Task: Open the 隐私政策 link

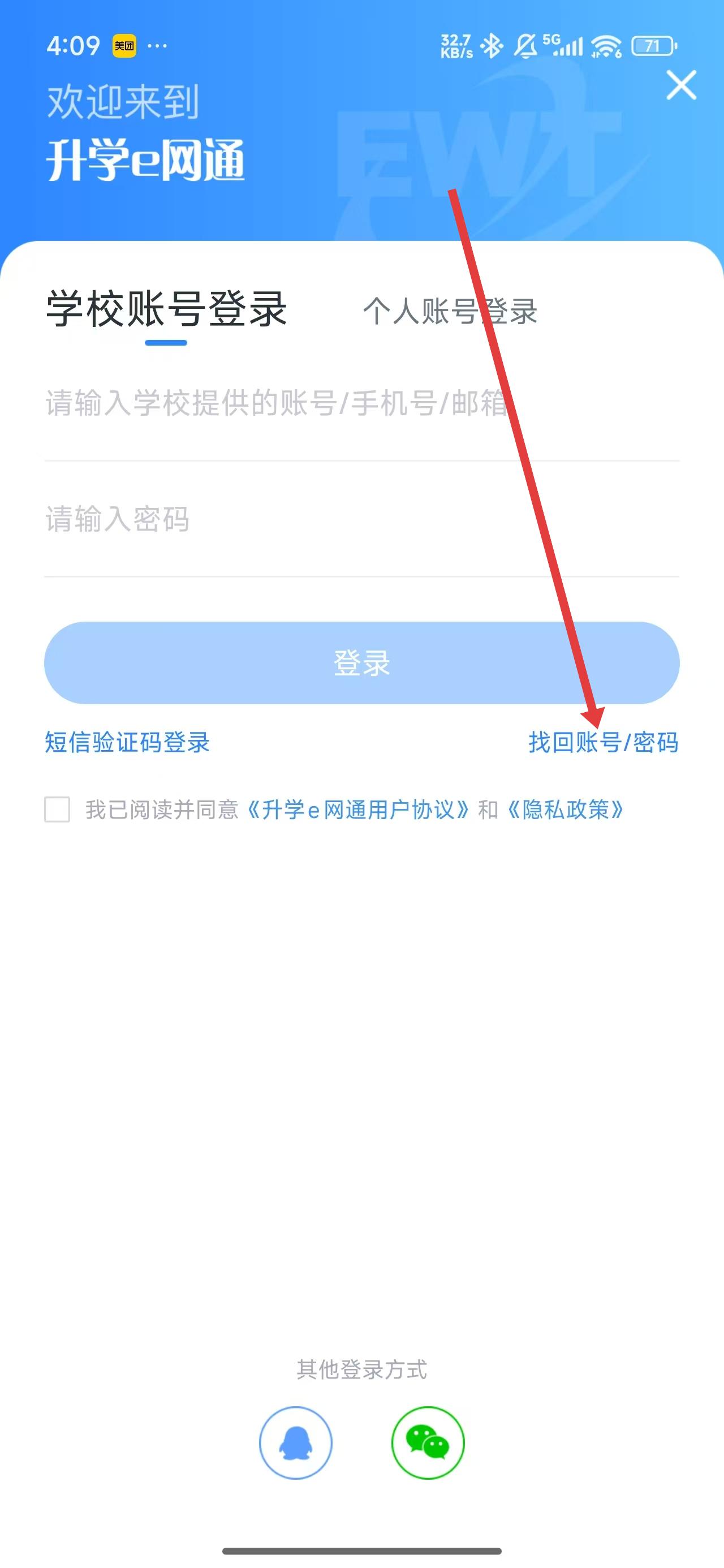Action: (x=565, y=809)
